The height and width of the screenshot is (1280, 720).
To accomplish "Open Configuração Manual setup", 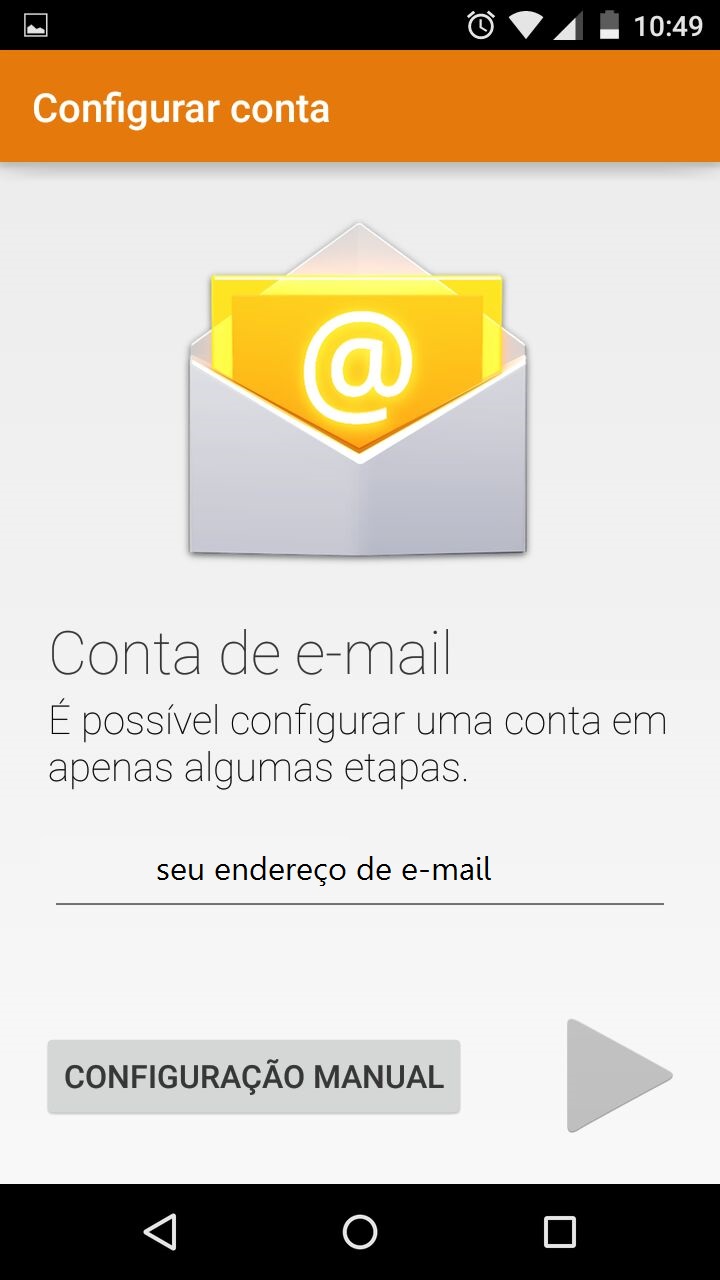I will (253, 1077).
